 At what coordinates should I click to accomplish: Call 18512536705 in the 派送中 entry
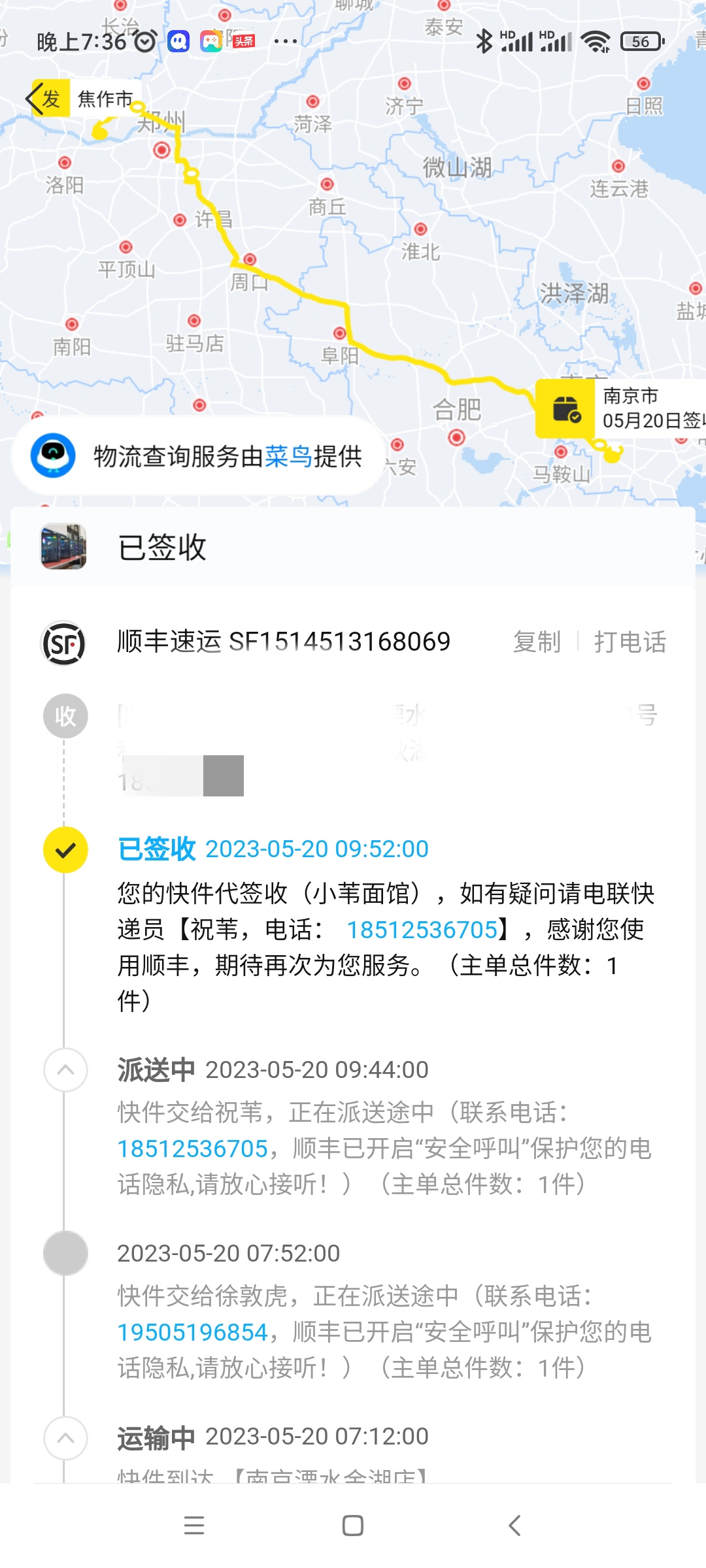click(x=193, y=1149)
